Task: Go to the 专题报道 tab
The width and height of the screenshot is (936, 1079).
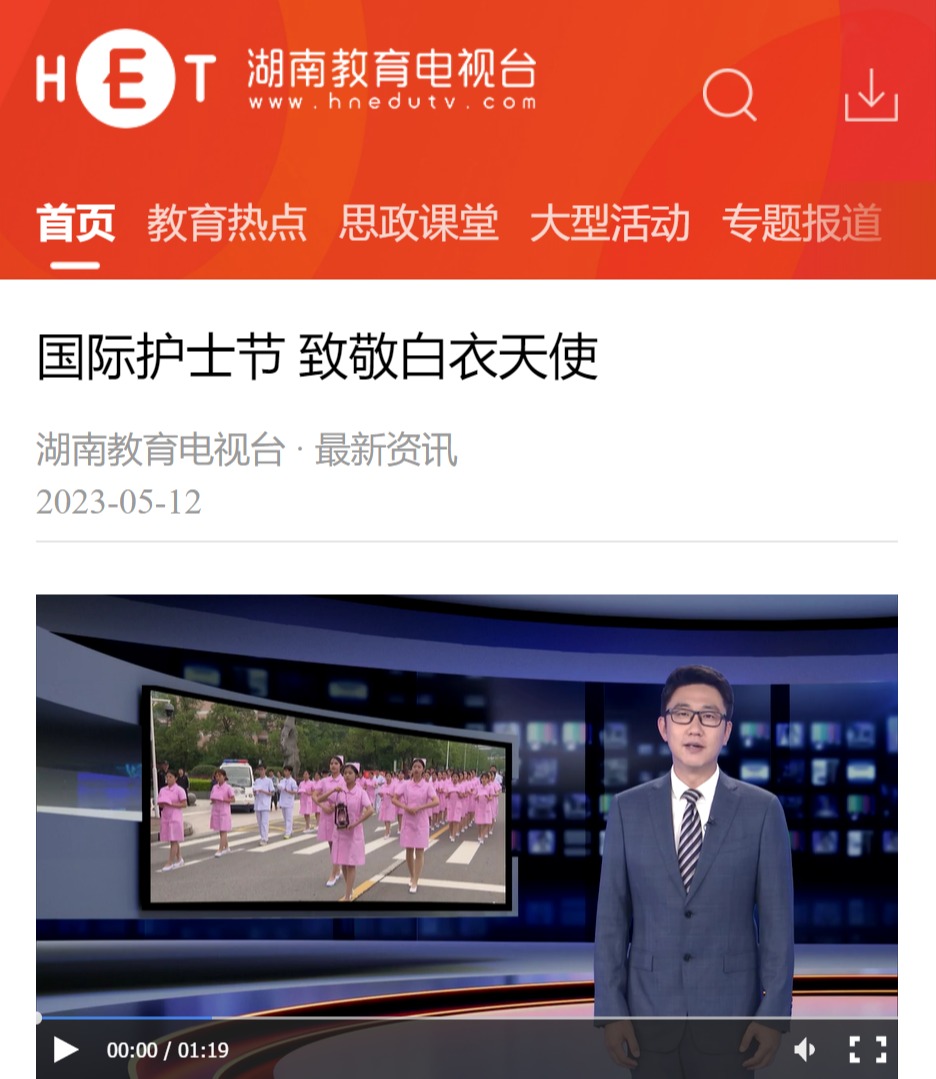Action: tap(801, 223)
